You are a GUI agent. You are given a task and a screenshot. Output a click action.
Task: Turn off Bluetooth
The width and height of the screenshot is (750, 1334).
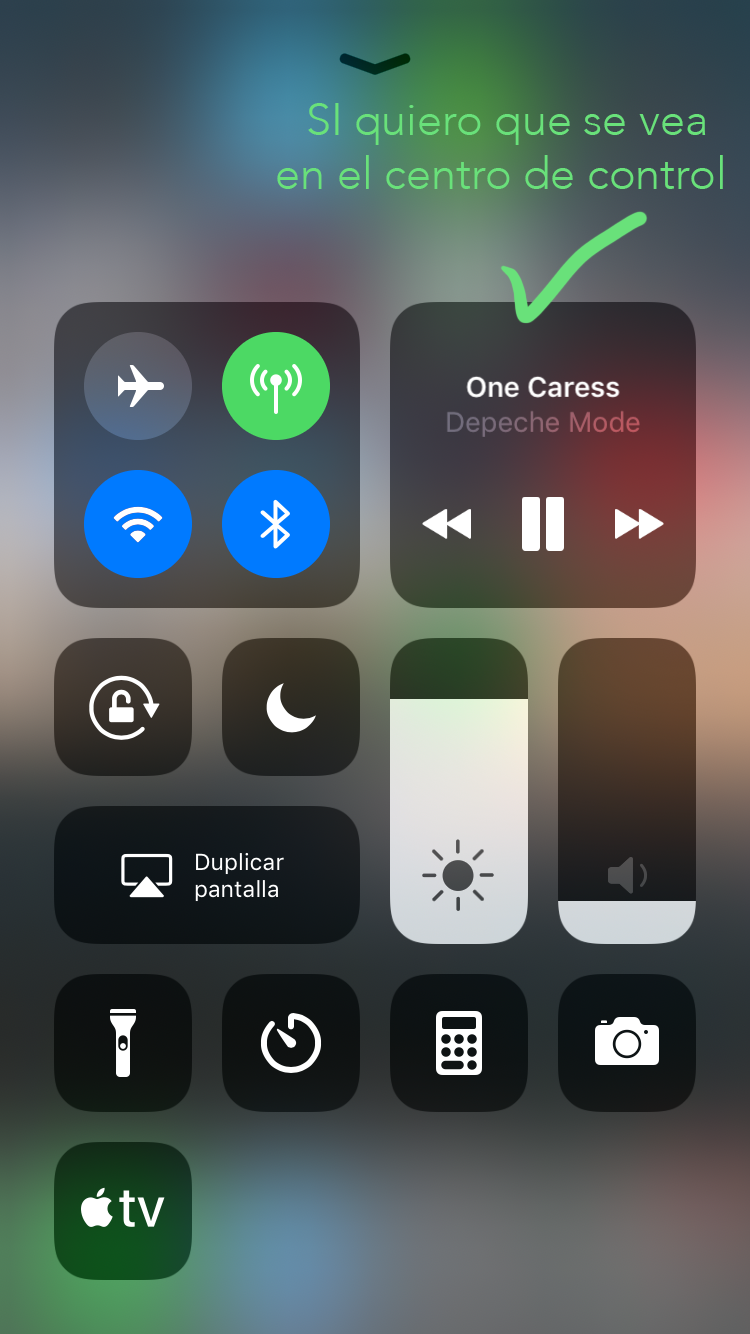tap(276, 524)
